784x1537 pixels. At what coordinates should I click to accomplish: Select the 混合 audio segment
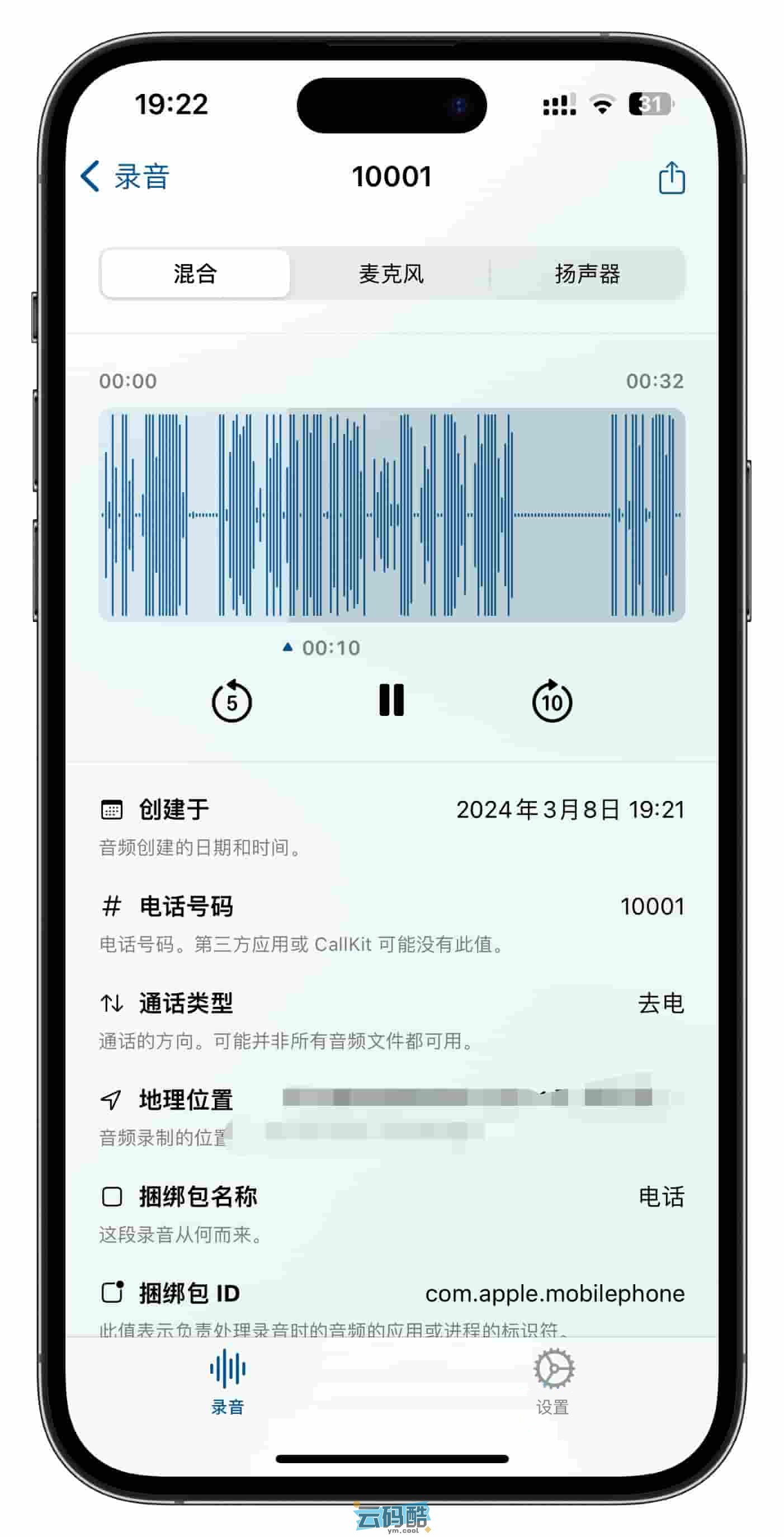[195, 274]
